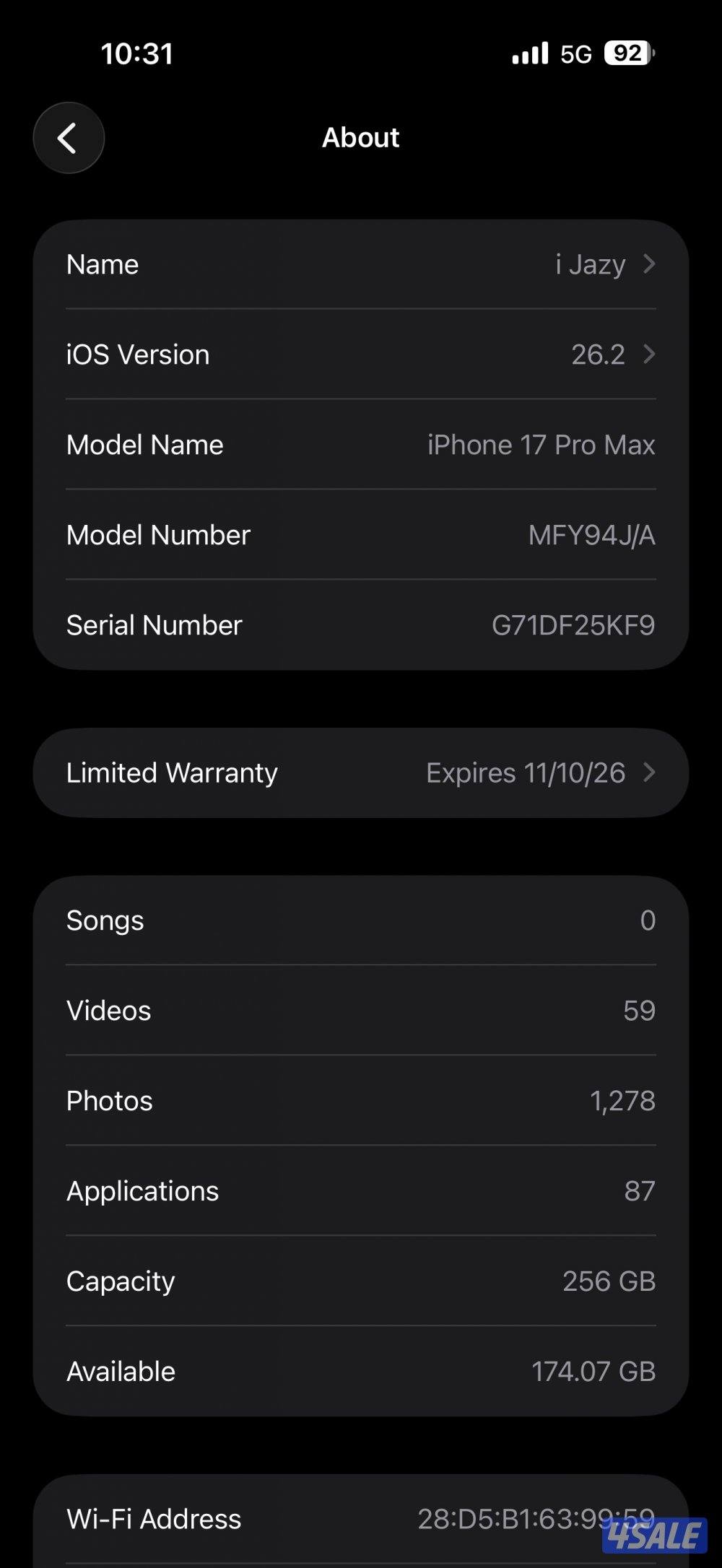The height and width of the screenshot is (1568, 722).
Task: Tap Serial Number G71DF25KF9
Action: click(361, 625)
